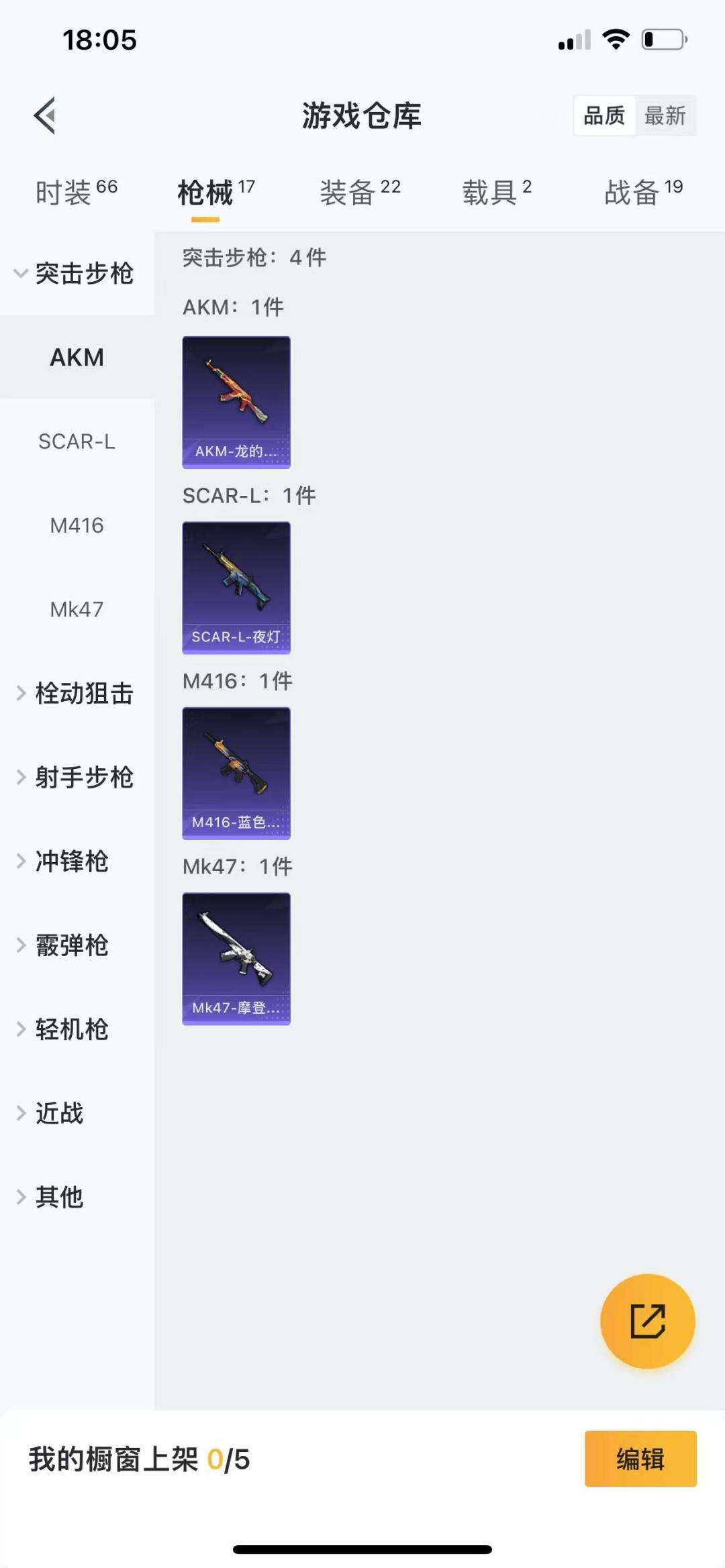Tap 编辑 to edit the showcase
This screenshot has height=1568, width=725.
click(x=640, y=1459)
